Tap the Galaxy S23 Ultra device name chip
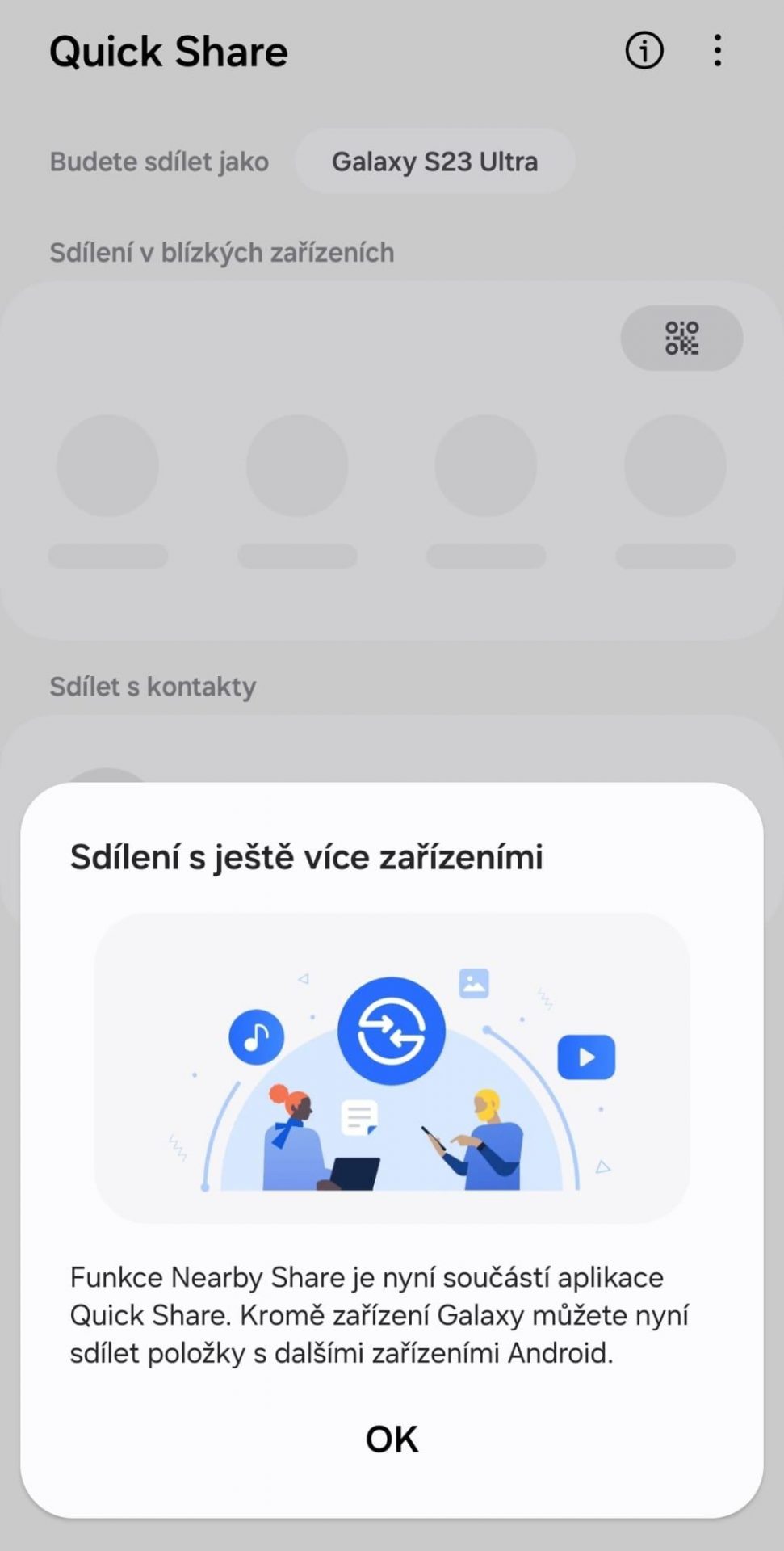Screen dimensions: 784x1551 click(x=434, y=162)
